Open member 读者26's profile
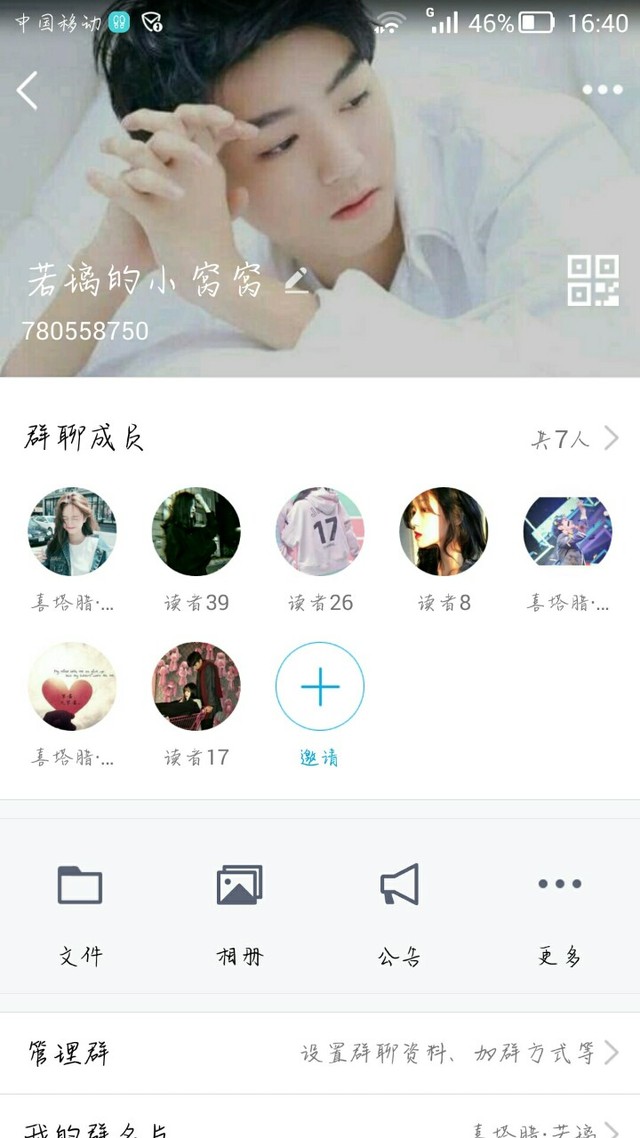This screenshot has width=640, height=1138. pos(320,532)
